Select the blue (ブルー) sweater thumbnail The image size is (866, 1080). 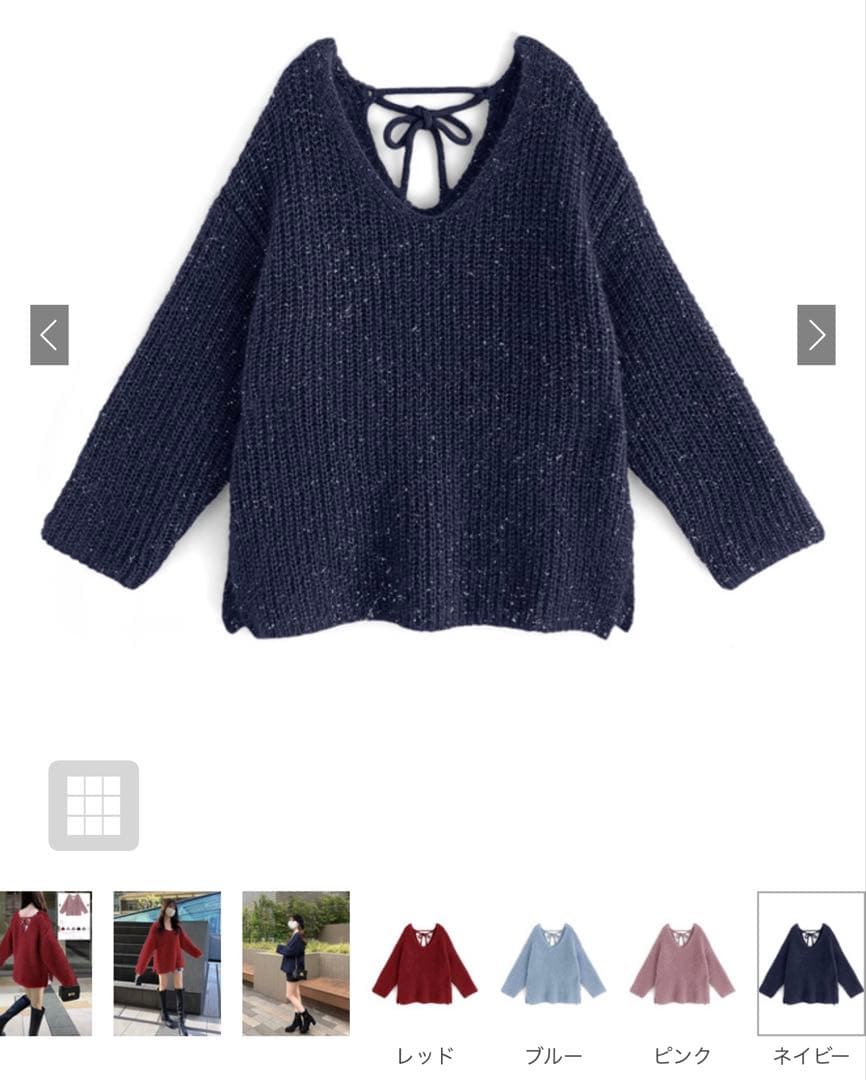pos(553,963)
